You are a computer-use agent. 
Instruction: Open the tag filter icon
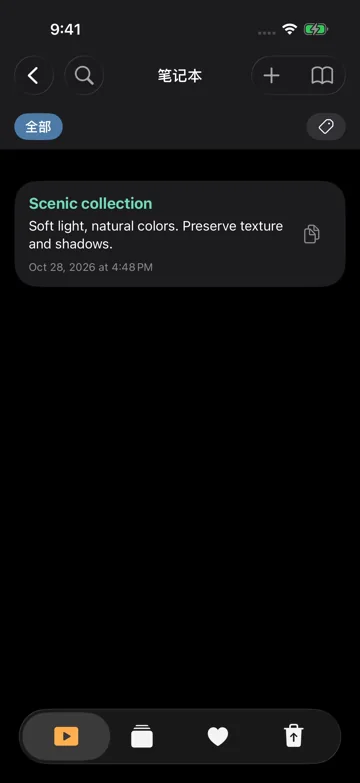click(x=326, y=127)
